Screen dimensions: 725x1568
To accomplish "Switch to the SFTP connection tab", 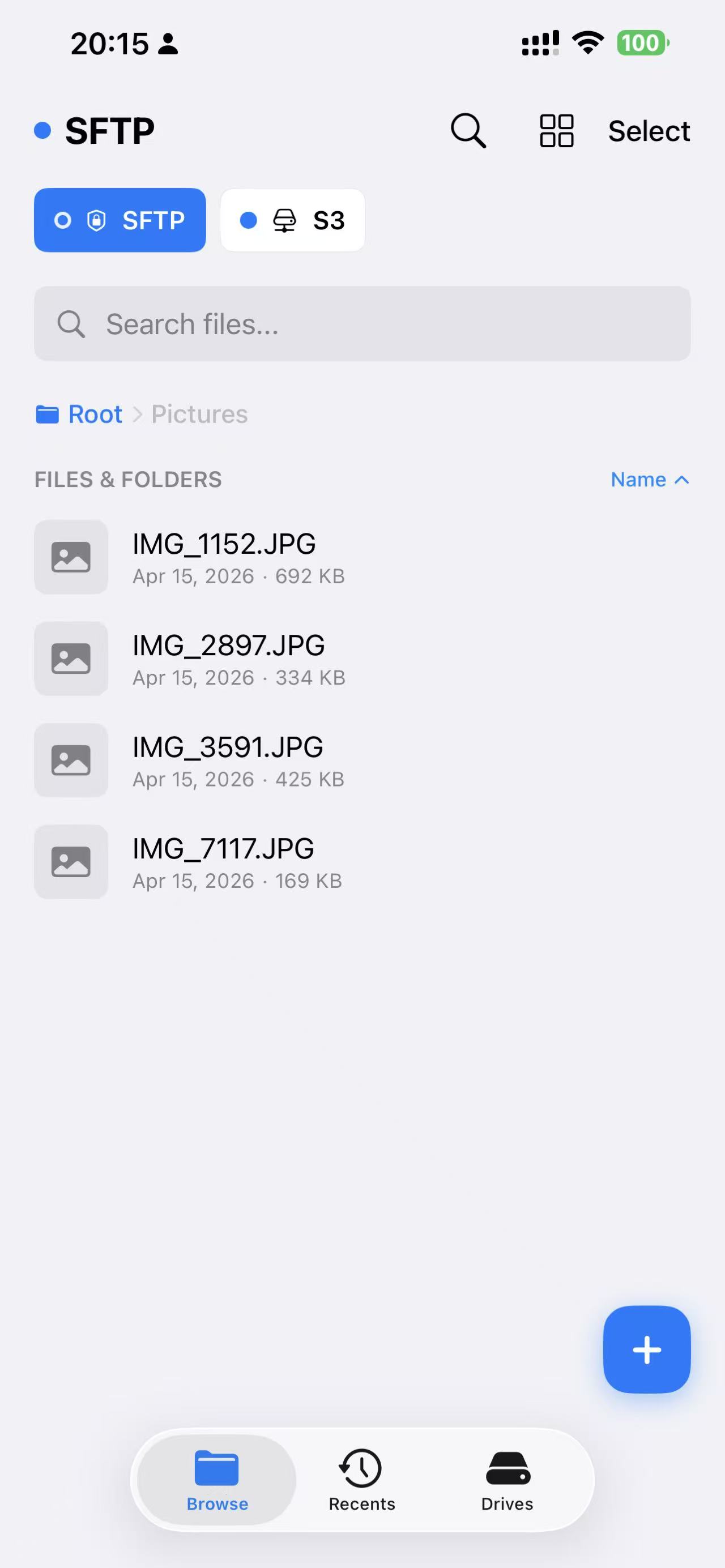I will pos(120,220).
